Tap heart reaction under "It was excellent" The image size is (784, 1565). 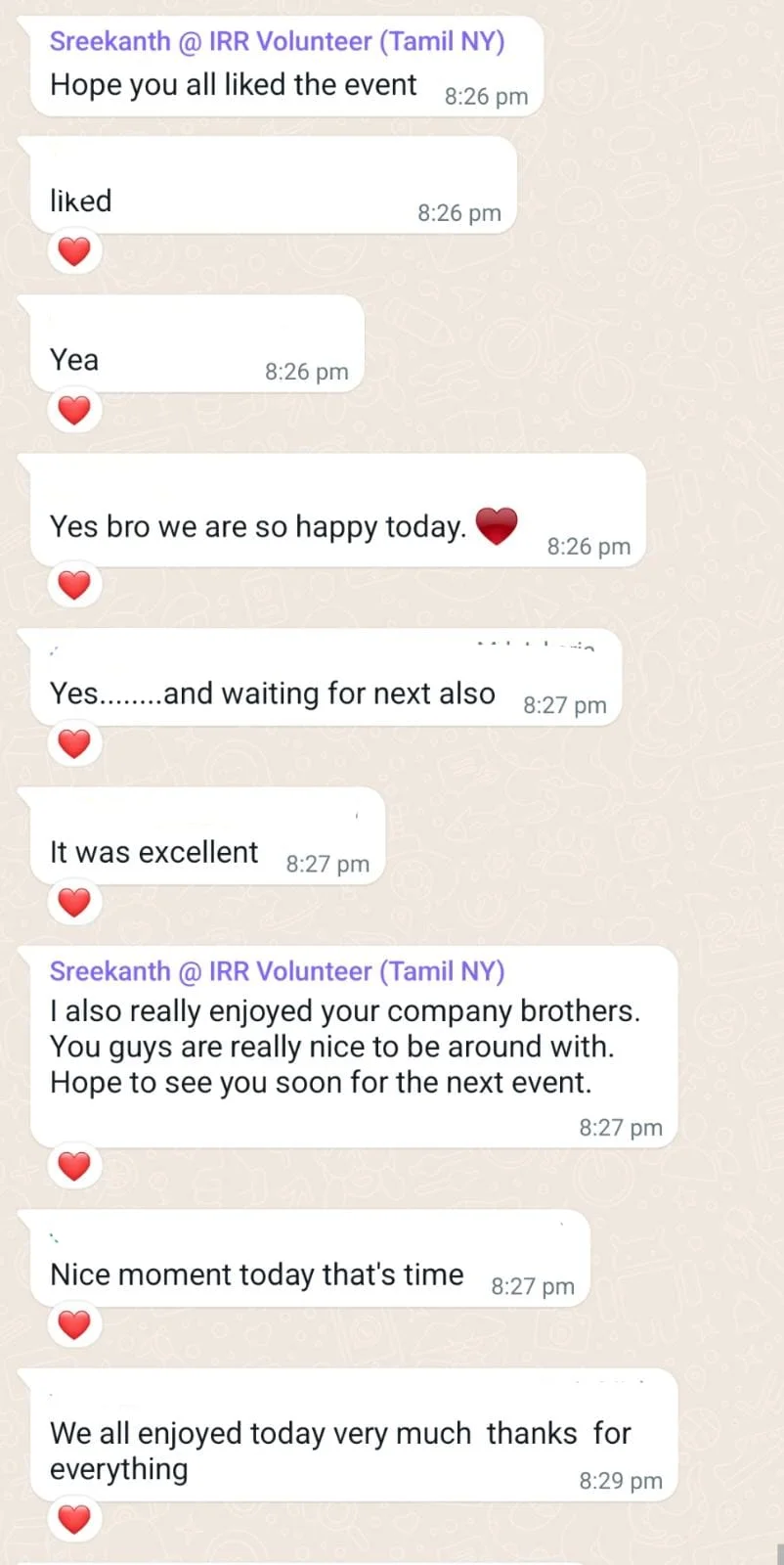[74, 902]
